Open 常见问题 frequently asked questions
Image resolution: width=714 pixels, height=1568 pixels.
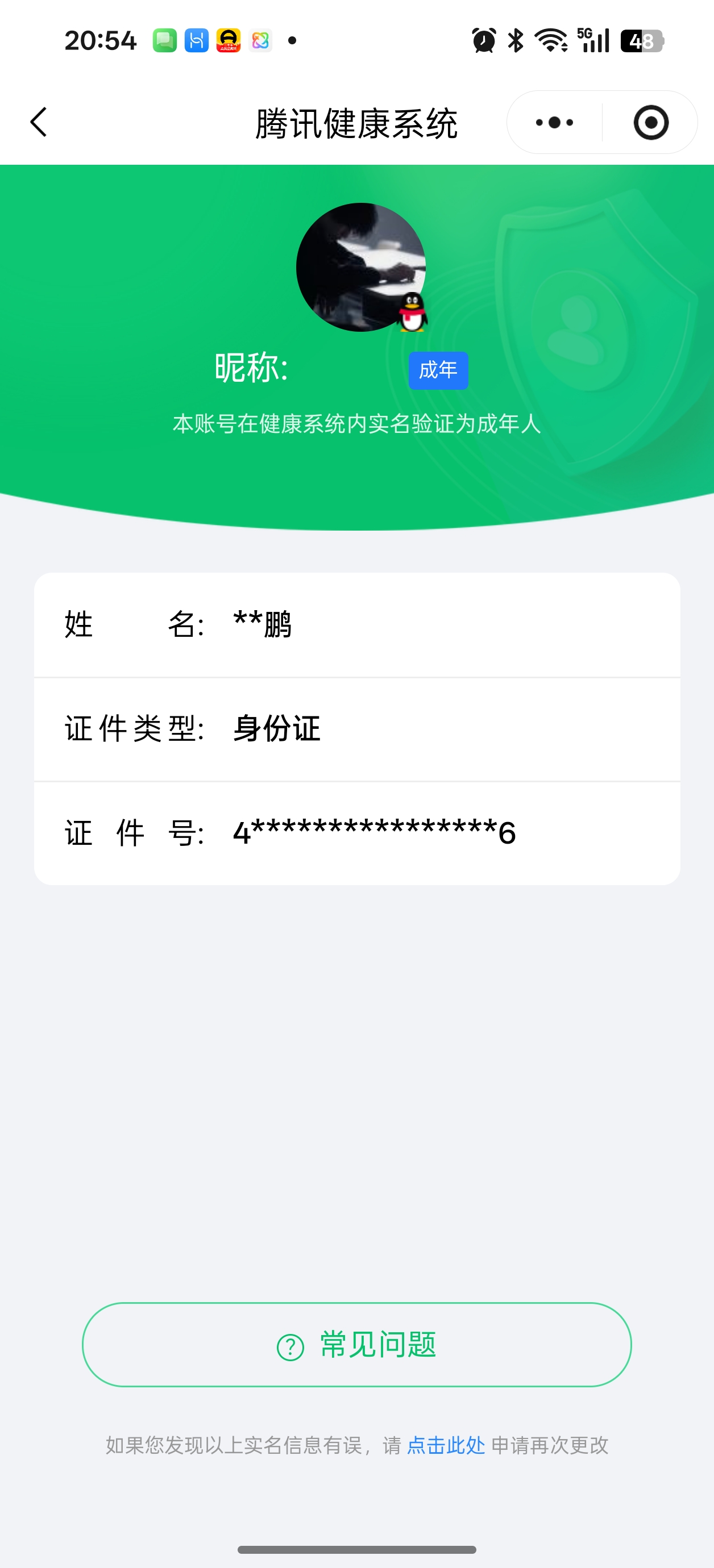357,1345
